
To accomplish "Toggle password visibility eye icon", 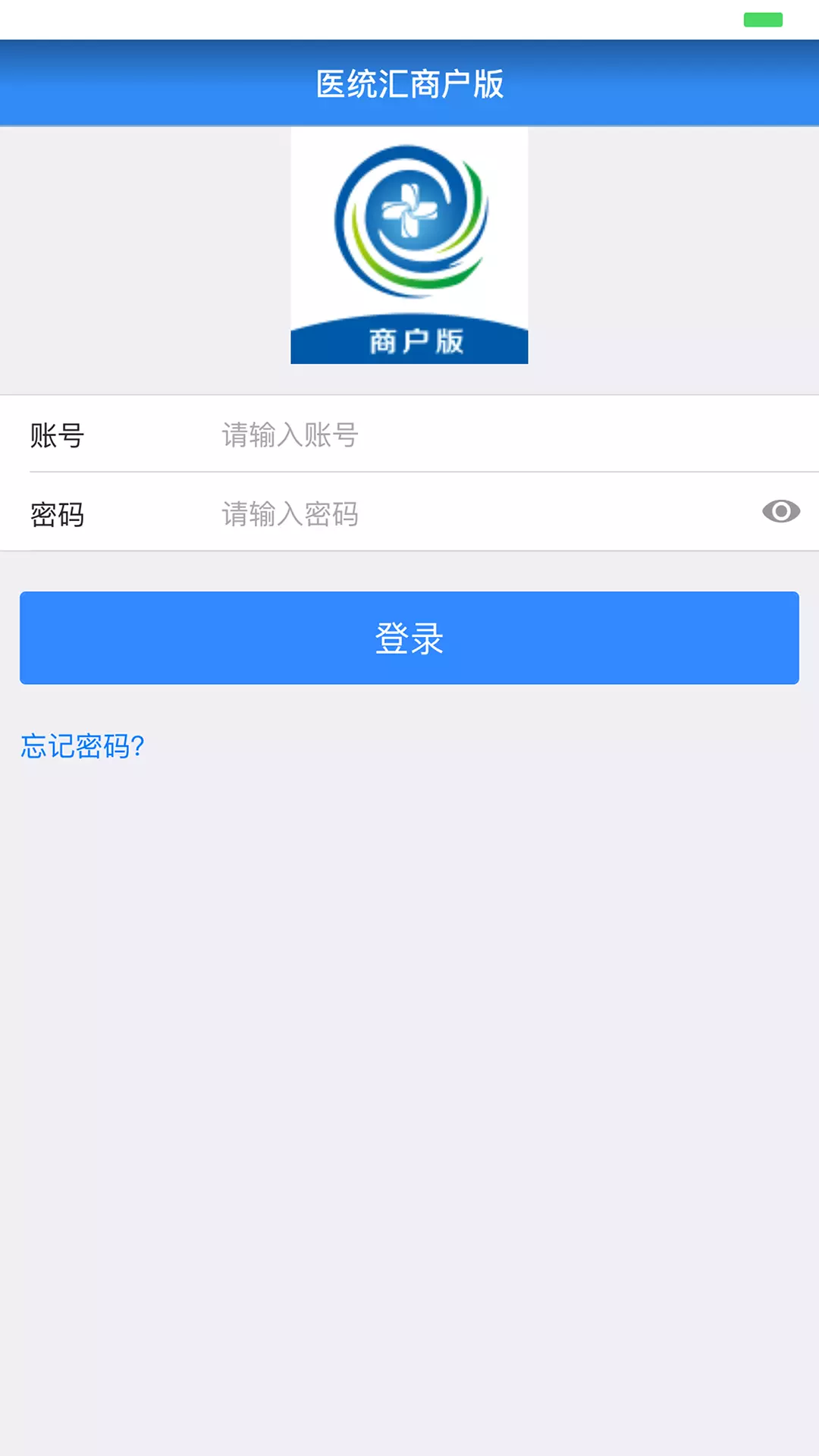I will [x=781, y=512].
